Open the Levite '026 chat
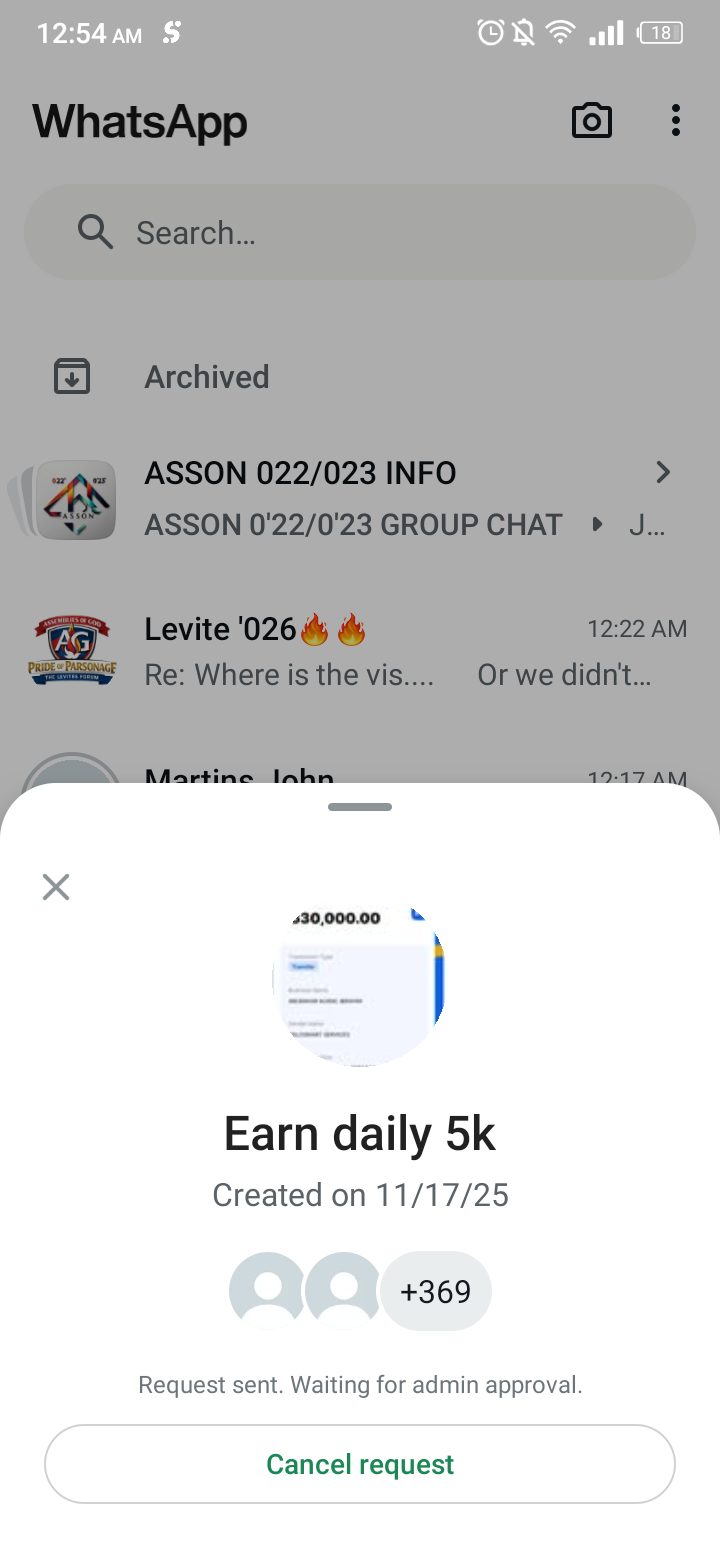This screenshot has height=1560, width=720. [360, 650]
